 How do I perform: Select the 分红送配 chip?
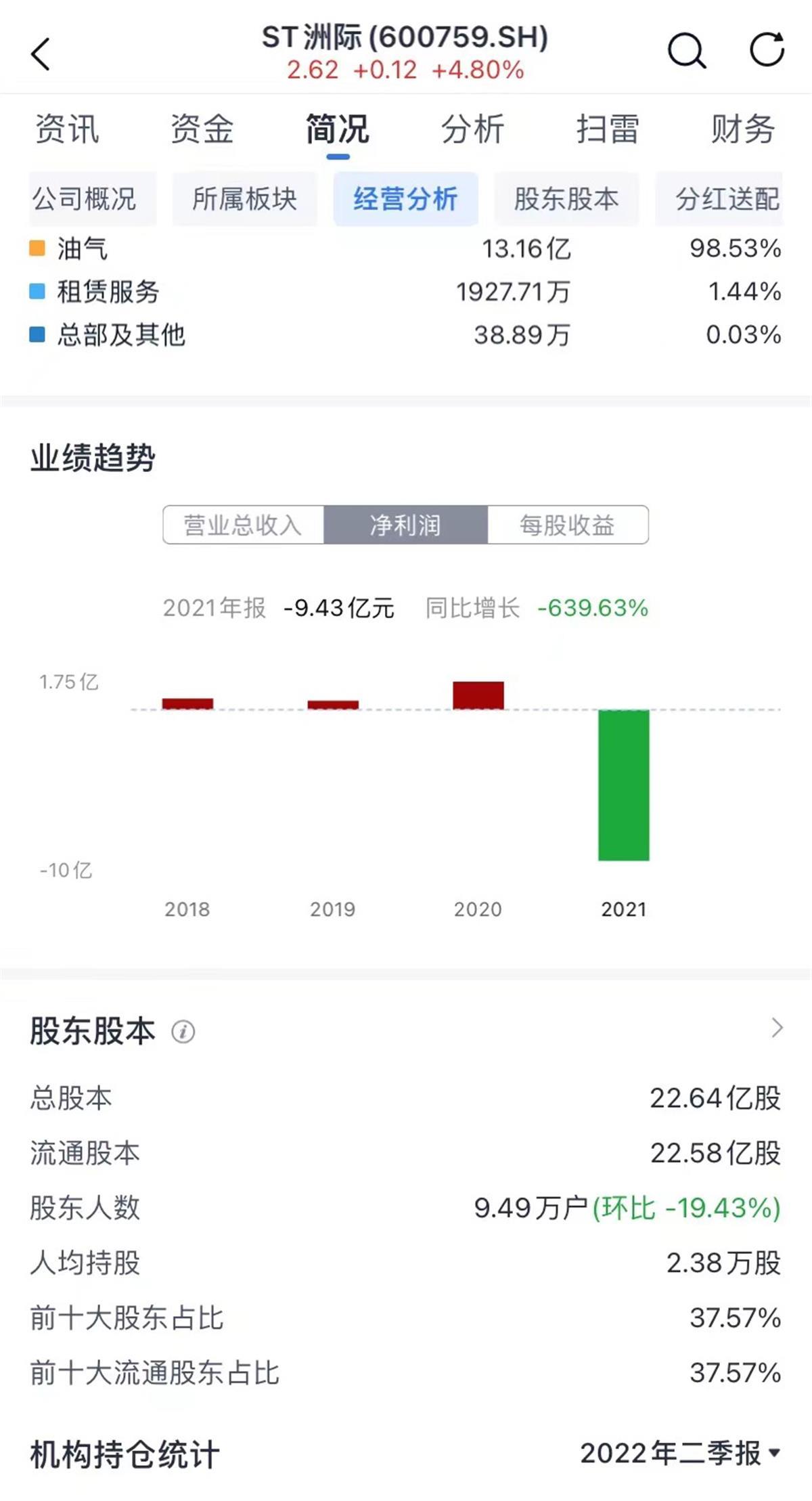click(727, 199)
